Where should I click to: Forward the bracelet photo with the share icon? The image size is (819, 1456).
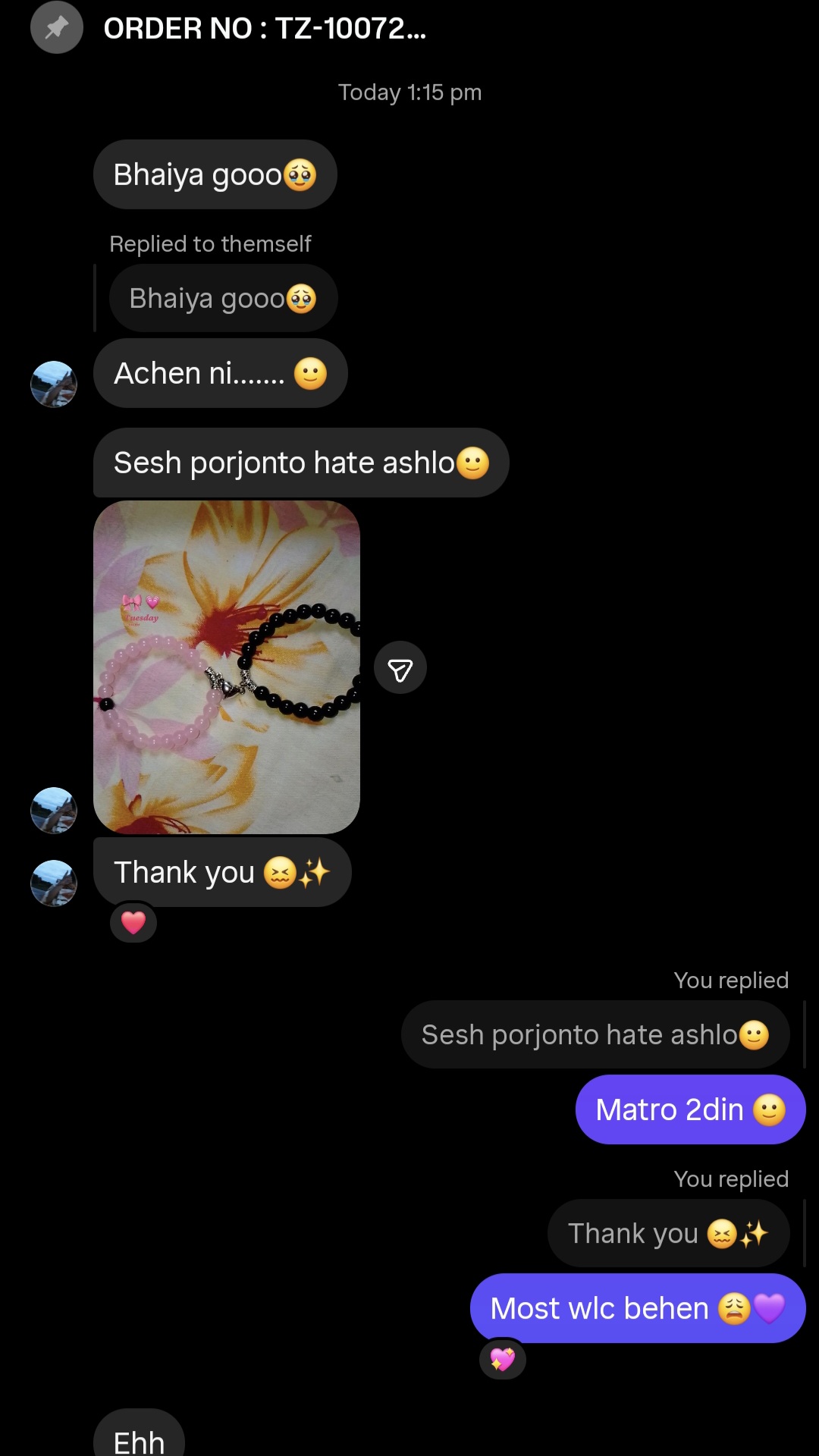coord(400,667)
